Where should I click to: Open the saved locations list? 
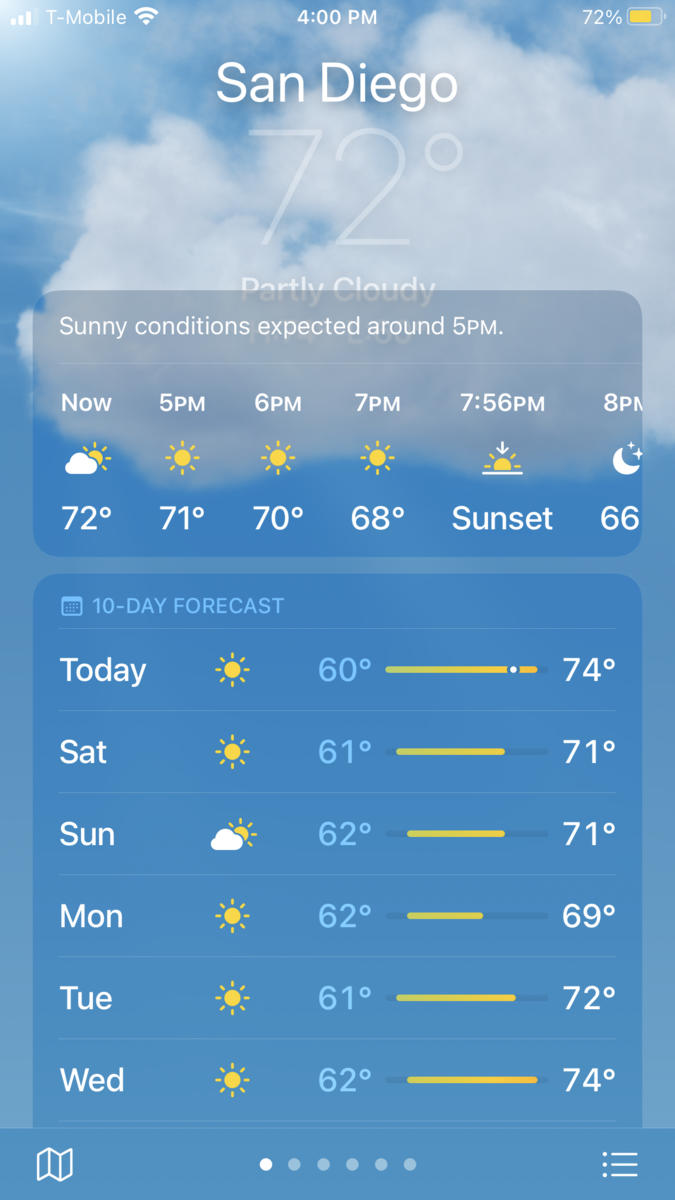click(620, 1164)
